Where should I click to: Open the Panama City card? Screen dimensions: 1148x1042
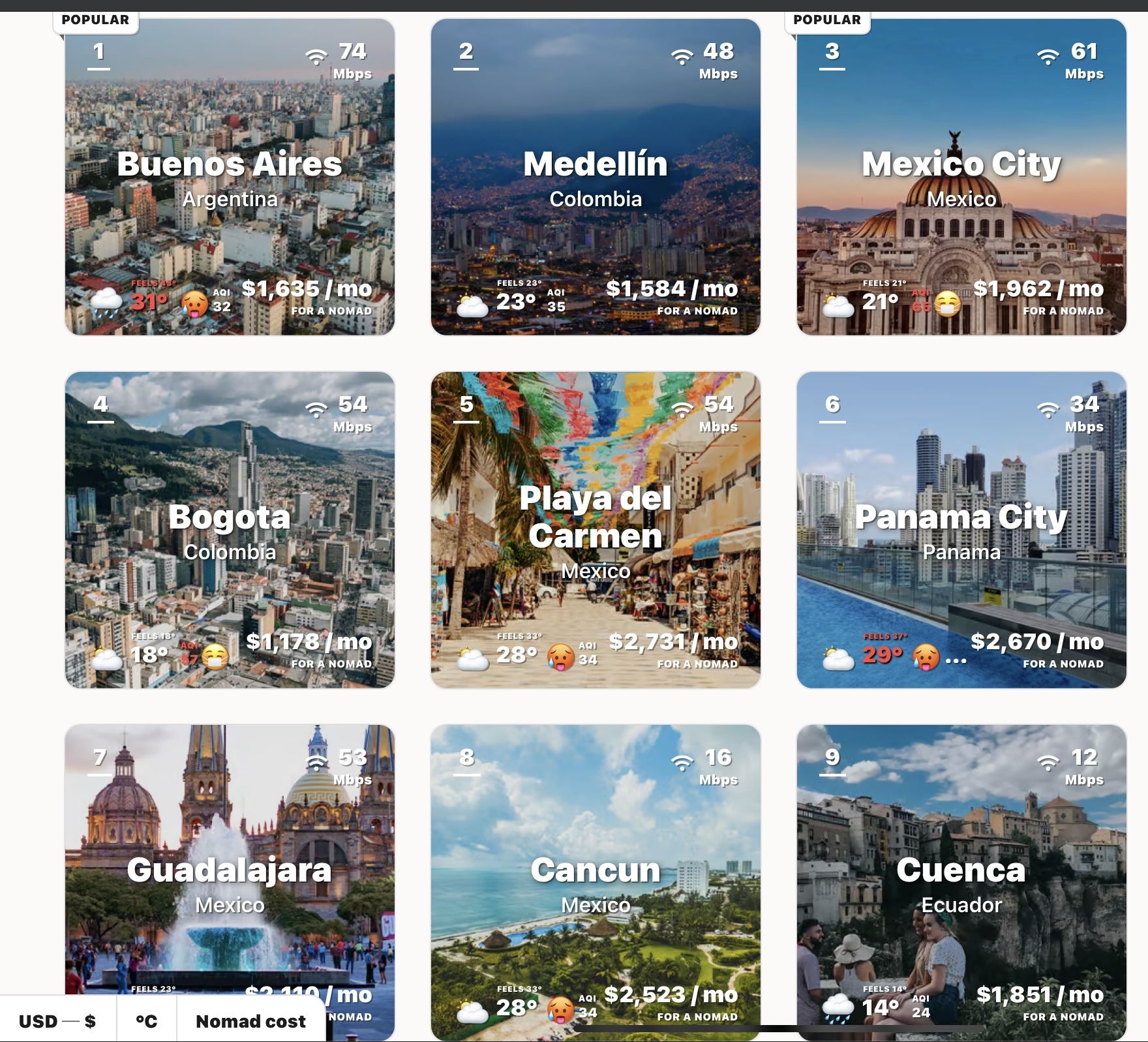click(961, 530)
